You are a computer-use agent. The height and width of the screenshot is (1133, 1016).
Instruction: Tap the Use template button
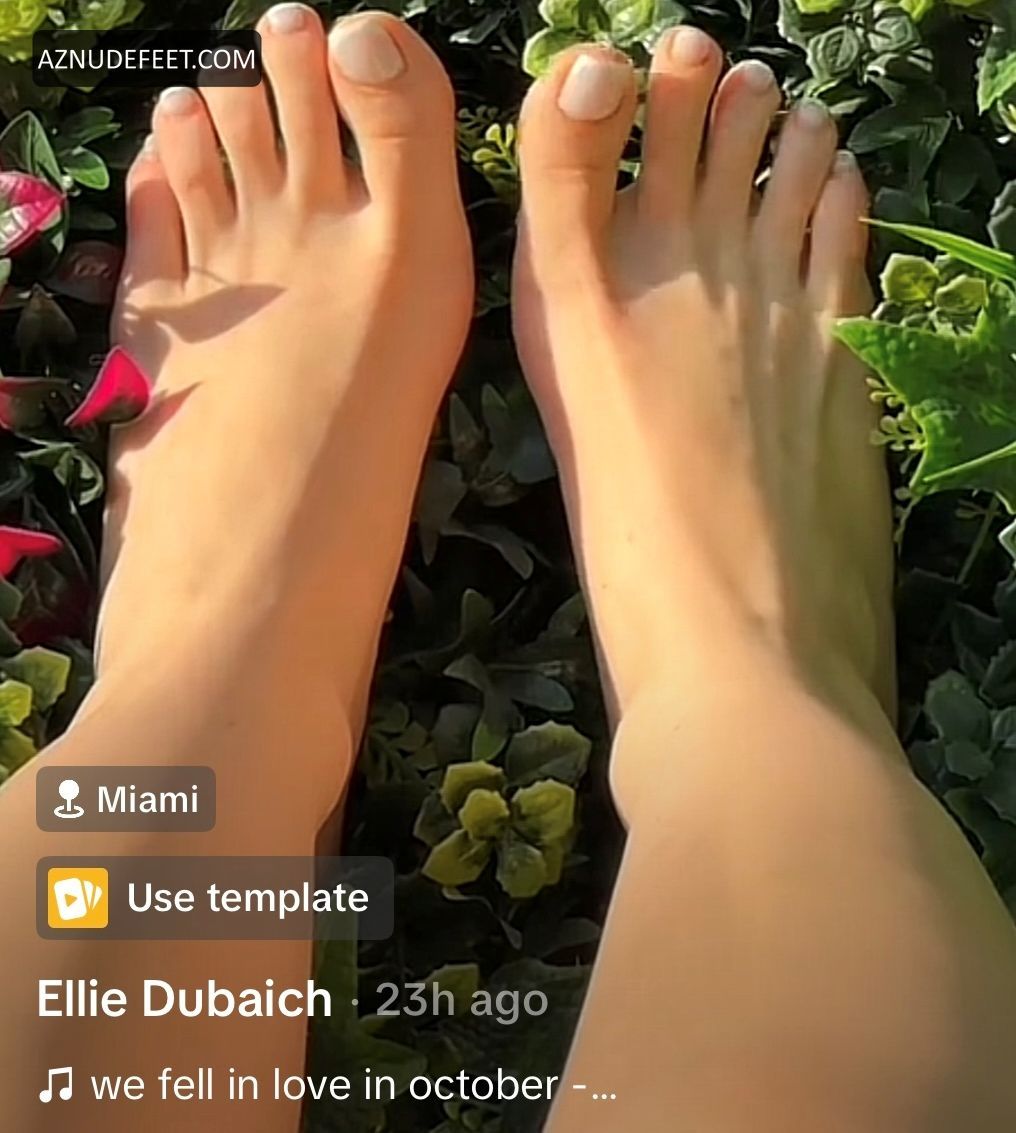click(215, 898)
